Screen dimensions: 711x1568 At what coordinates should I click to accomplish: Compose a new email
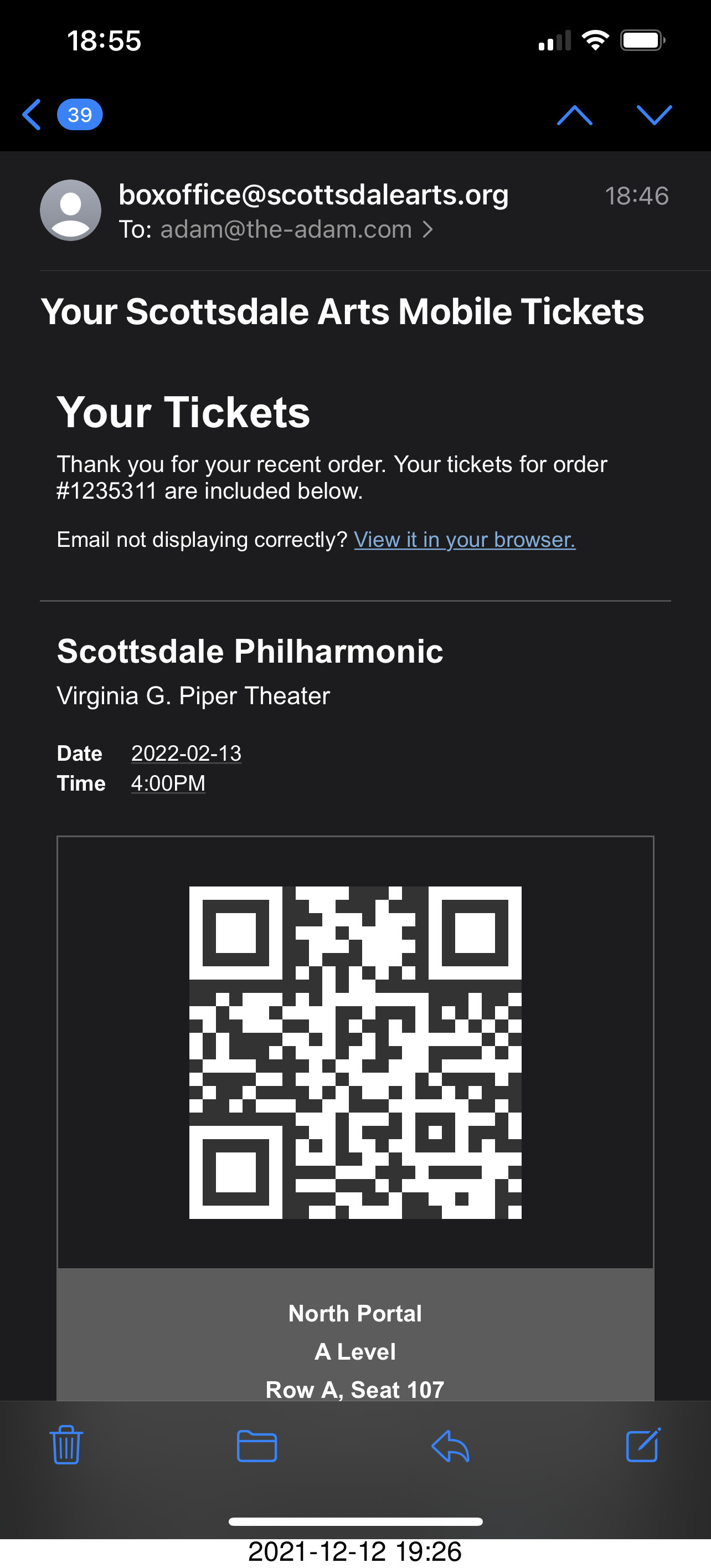pyautogui.click(x=643, y=1444)
